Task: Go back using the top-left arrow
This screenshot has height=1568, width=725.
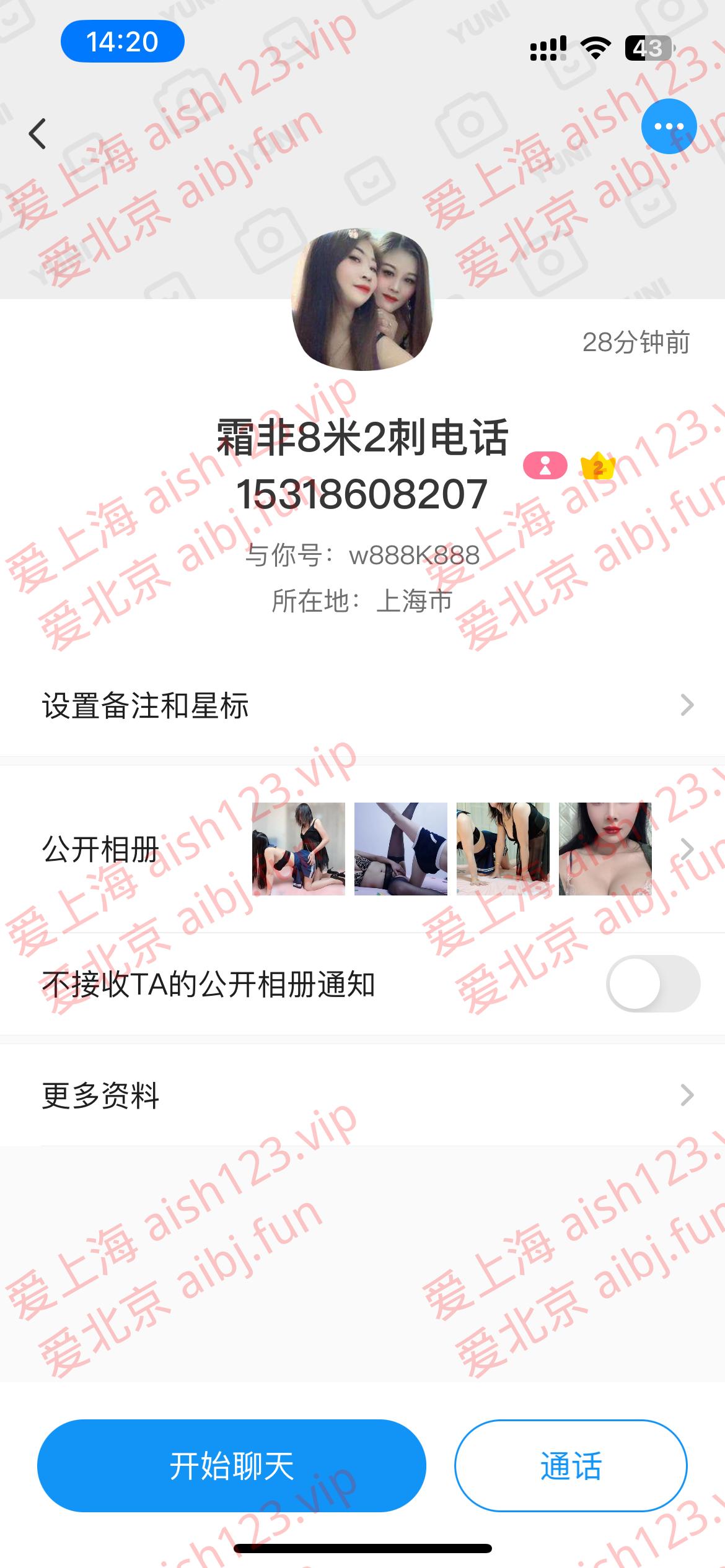Action: pos(38,134)
